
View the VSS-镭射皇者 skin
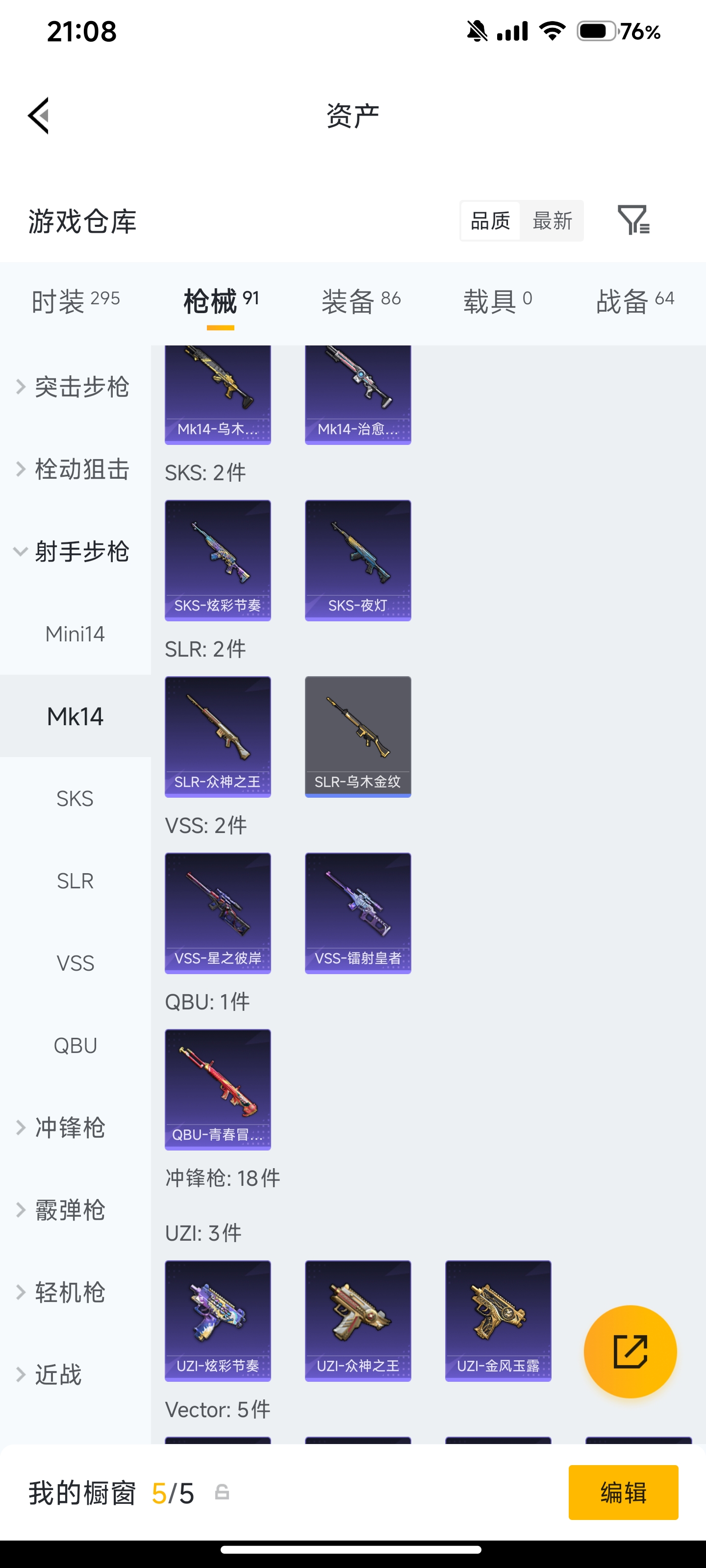358,913
